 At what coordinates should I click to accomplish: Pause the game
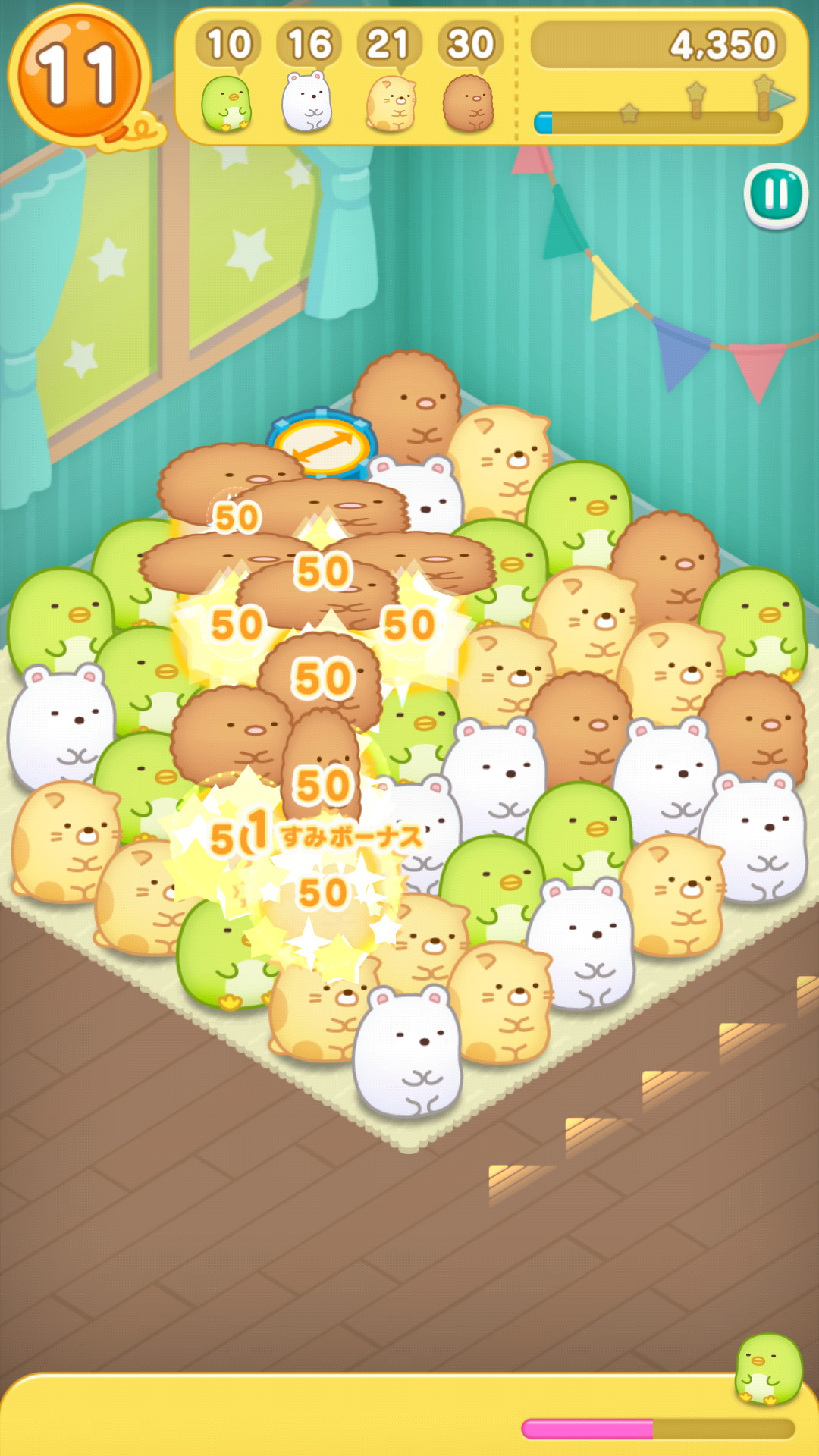click(x=776, y=195)
